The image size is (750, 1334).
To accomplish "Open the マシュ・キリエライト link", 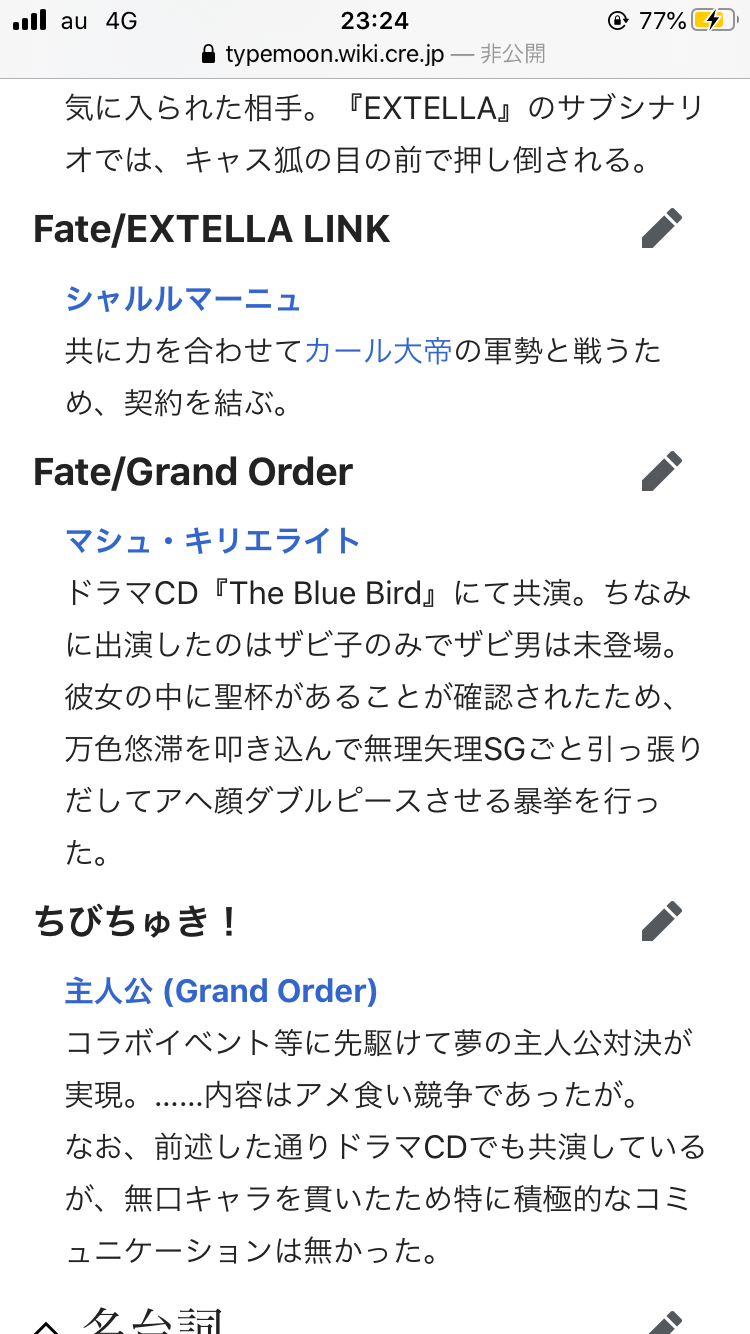I will pos(212,541).
